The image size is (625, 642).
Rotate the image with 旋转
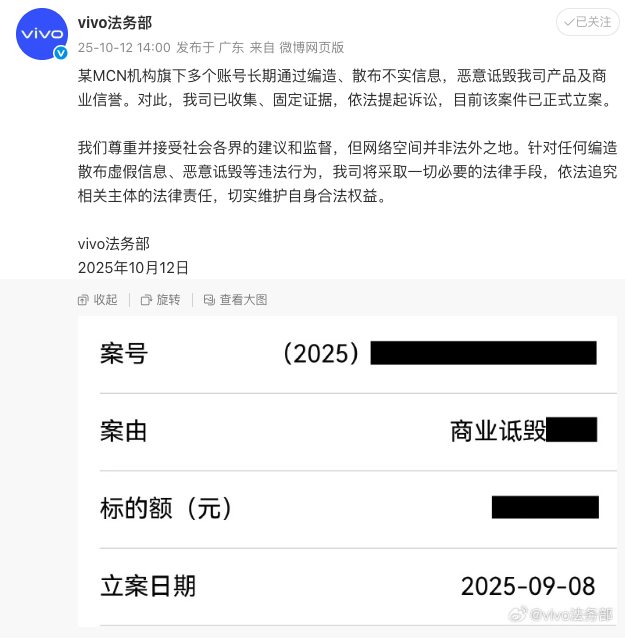click(161, 299)
